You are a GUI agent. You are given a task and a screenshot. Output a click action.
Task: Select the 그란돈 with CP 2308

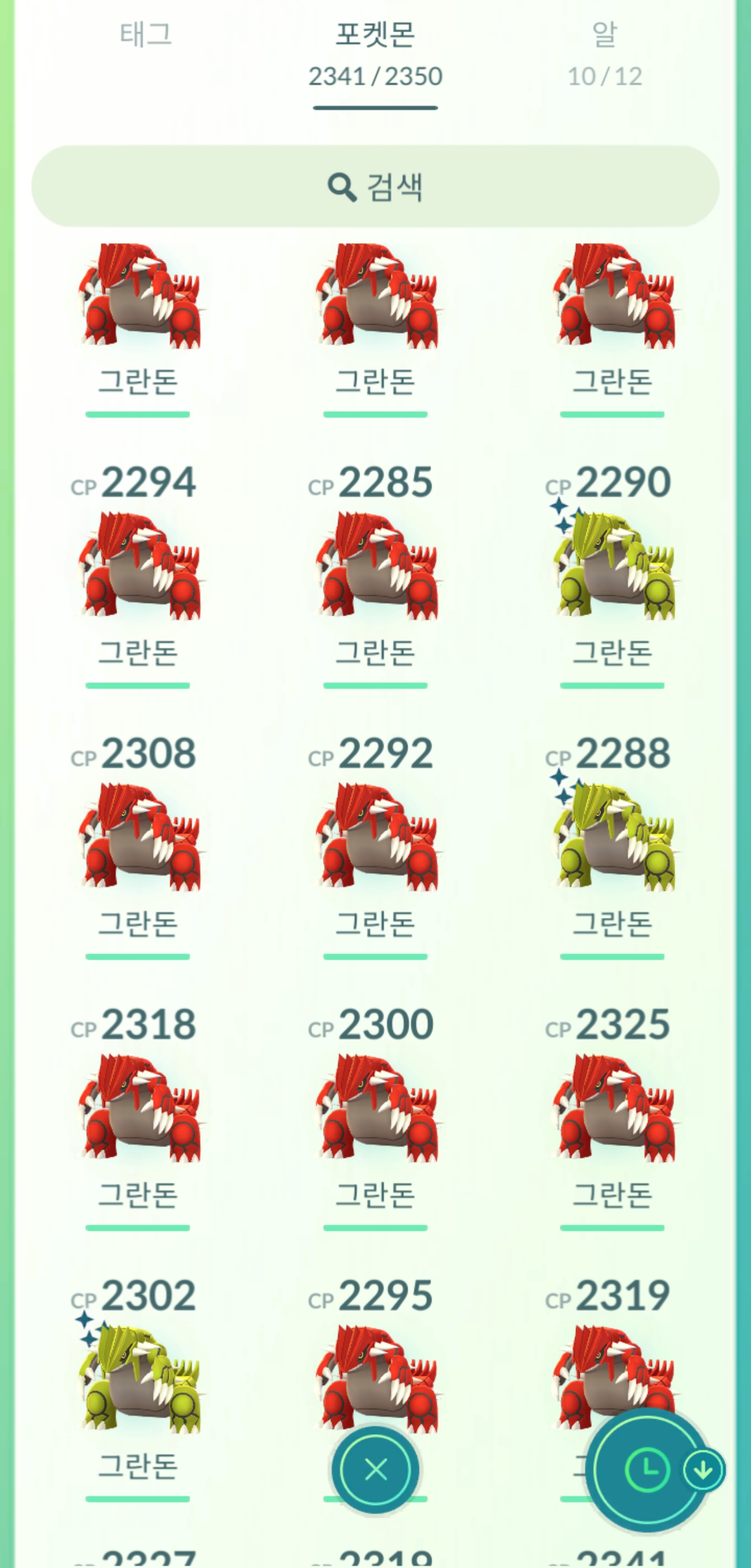pyautogui.click(x=139, y=837)
